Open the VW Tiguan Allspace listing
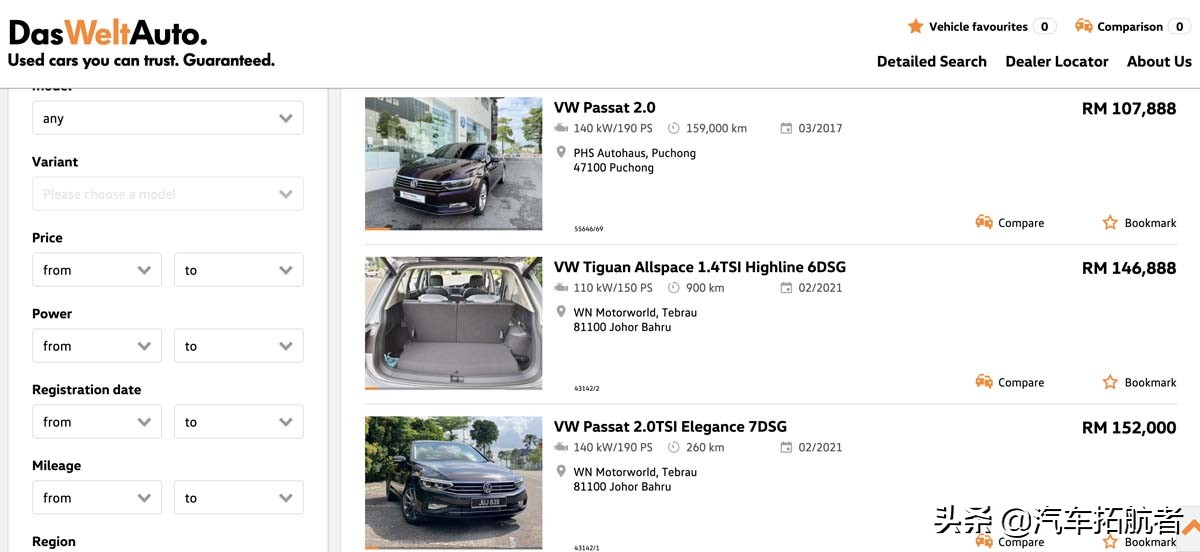This screenshot has height=552, width=1200. click(x=699, y=267)
